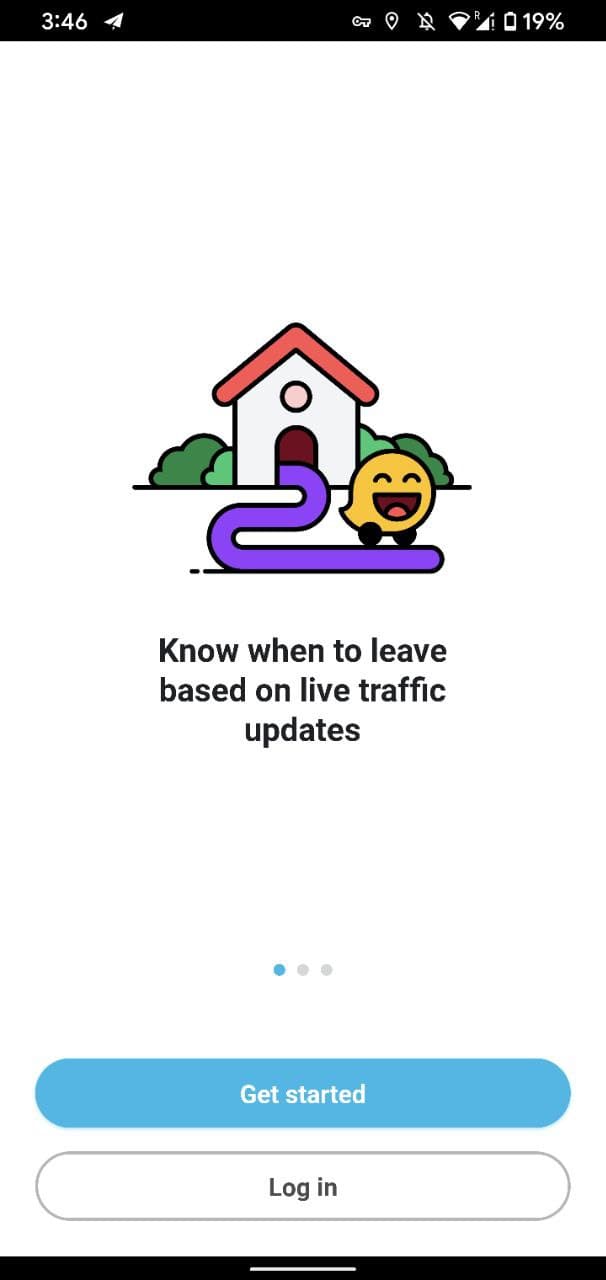The width and height of the screenshot is (606, 1280).
Task: Tap the Get started button
Action: pos(302,1093)
